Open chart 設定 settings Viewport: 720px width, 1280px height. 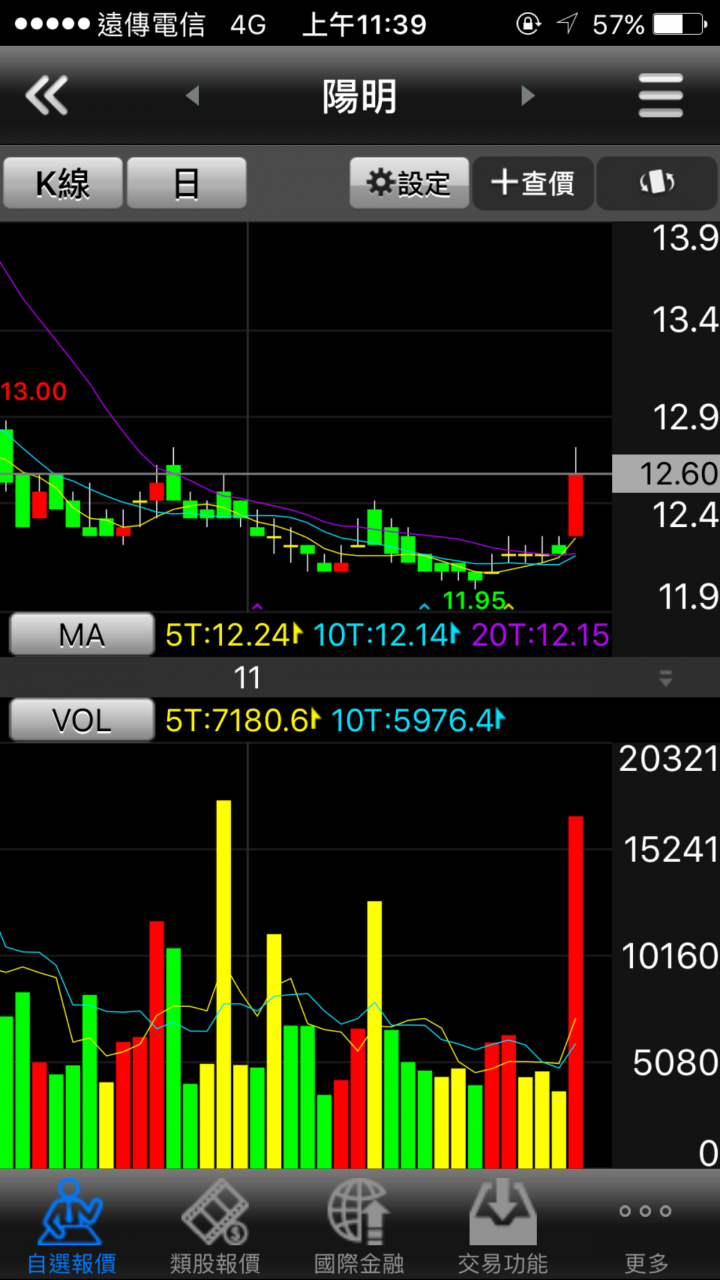pyautogui.click(x=409, y=183)
